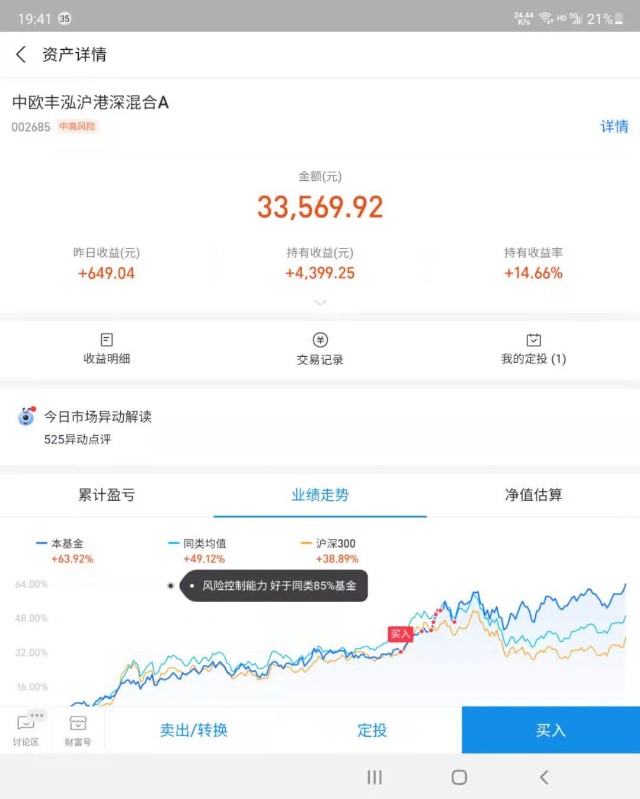Go back from the 资产详情 page
Image resolution: width=640 pixels, height=799 pixels.
pos(21,55)
